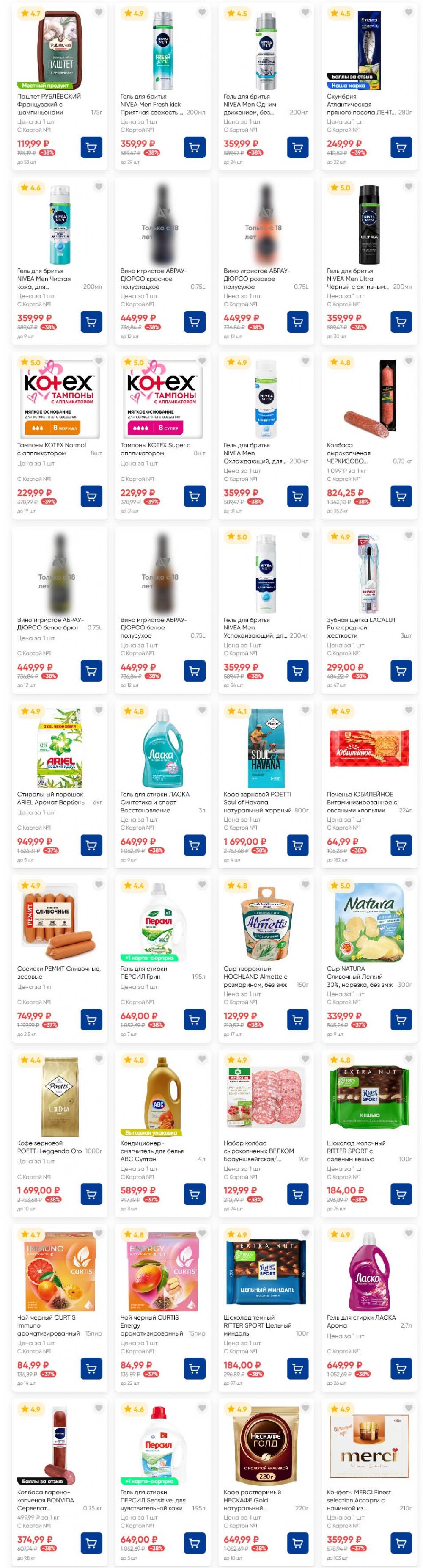Add Вино АБРАУ-ДЮРСО красное полусладкое to cart
Viewport: 423px width, 1568px height.
pyautogui.click(x=194, y=321)
